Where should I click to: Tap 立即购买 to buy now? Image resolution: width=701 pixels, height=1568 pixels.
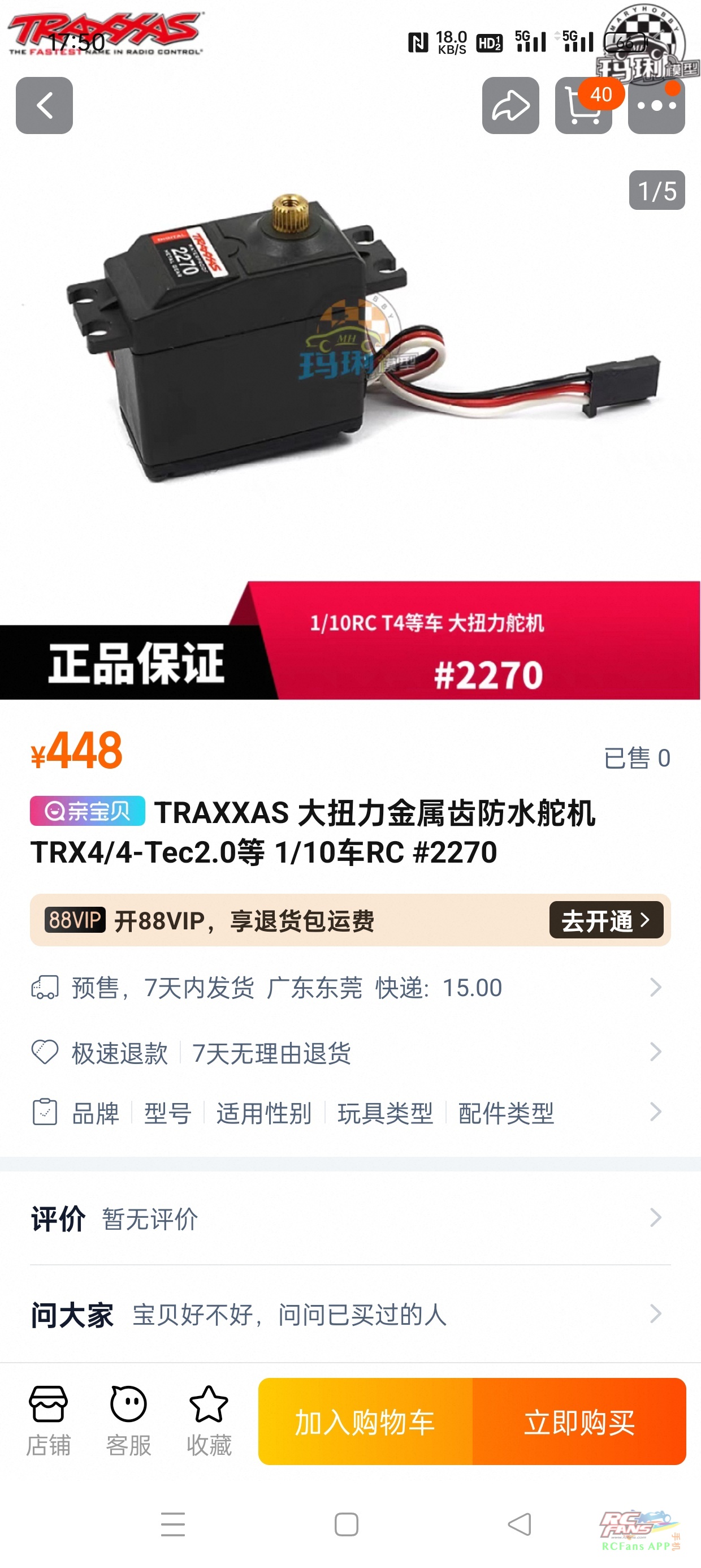tap(579, 1422)
